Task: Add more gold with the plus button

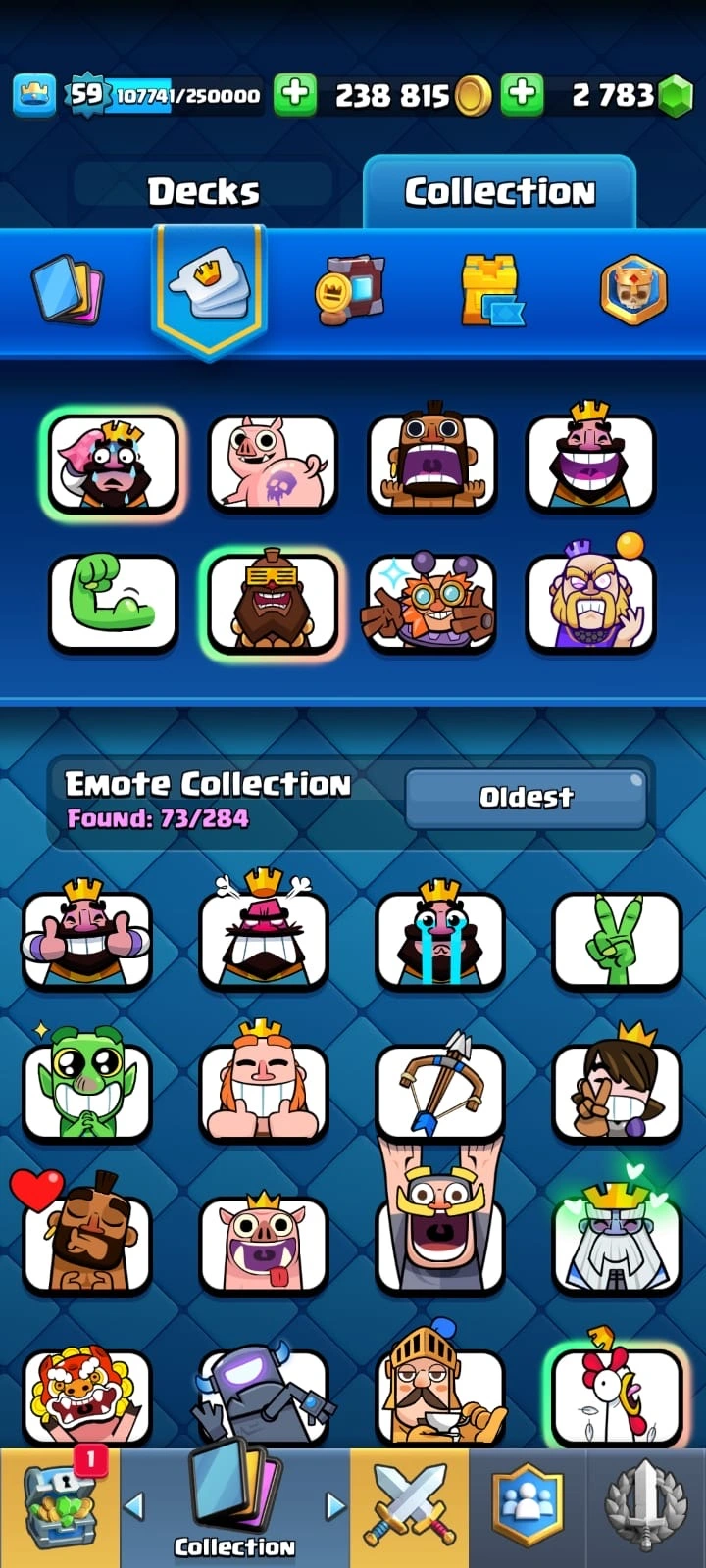Action: tap(294, 95)
